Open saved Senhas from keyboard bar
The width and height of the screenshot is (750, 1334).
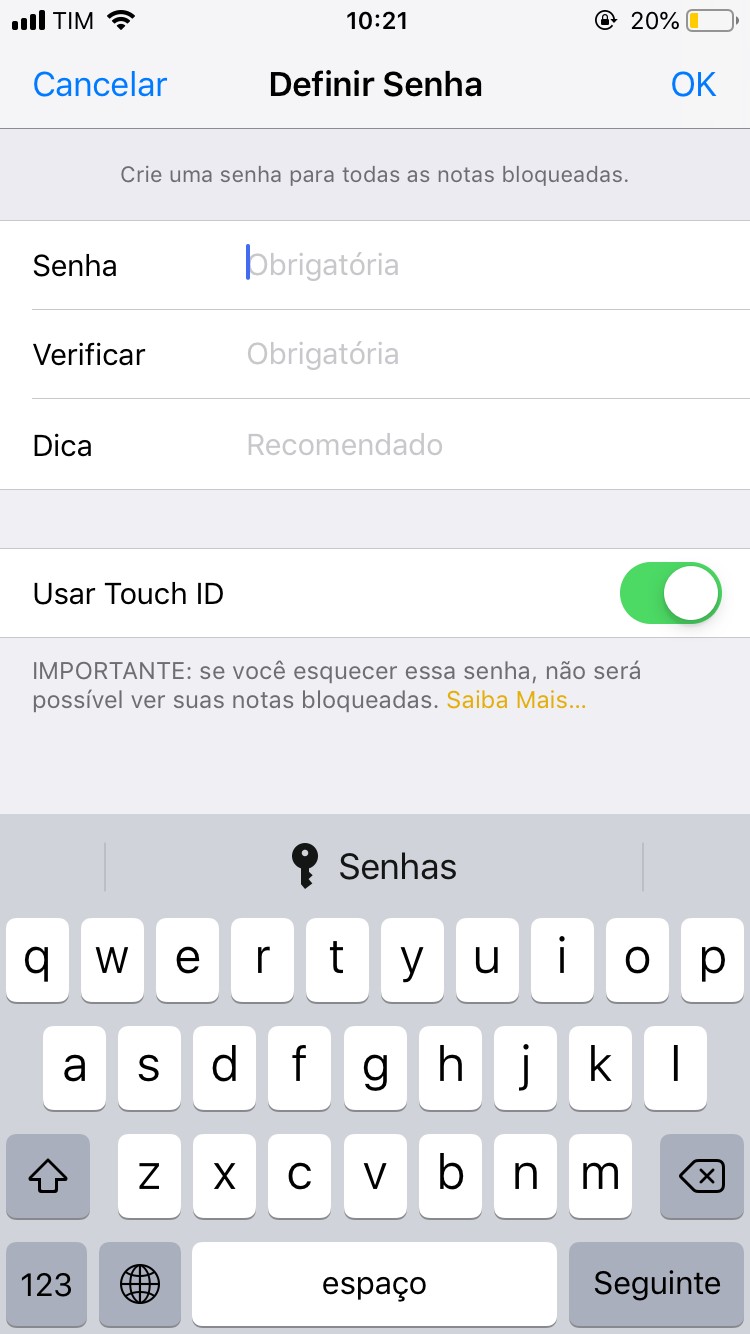tap(374, 866)
